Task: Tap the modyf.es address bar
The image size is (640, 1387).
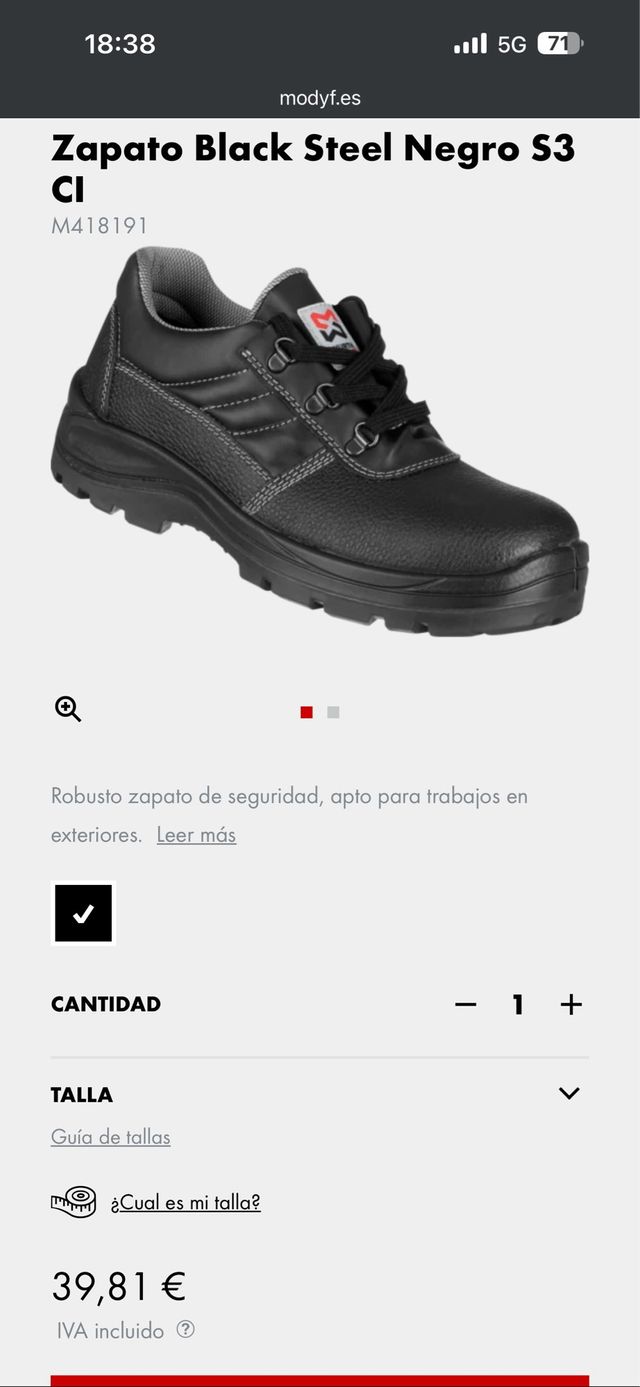Action: click(x=320, y=98)
